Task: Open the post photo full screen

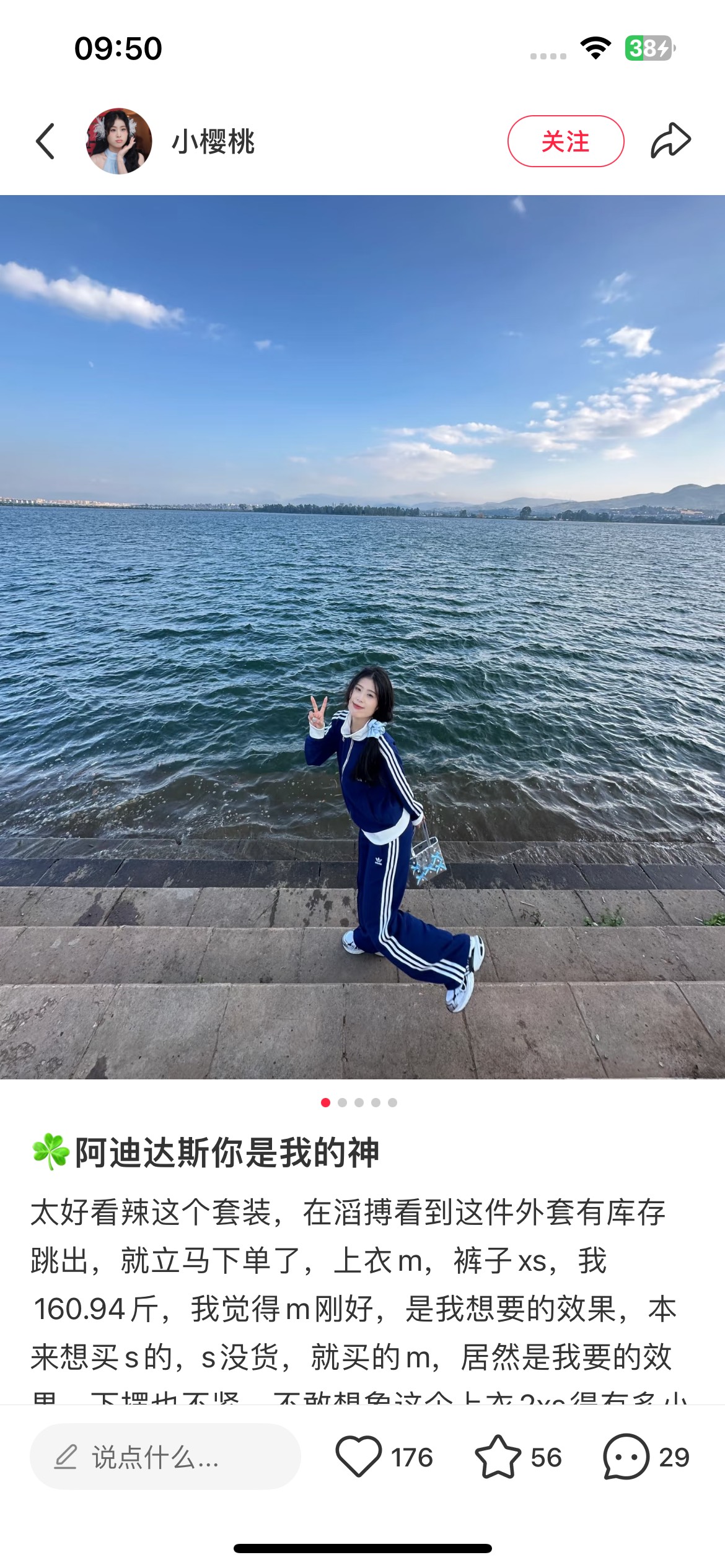Action: pyautogui.click(x=362, y=637)
